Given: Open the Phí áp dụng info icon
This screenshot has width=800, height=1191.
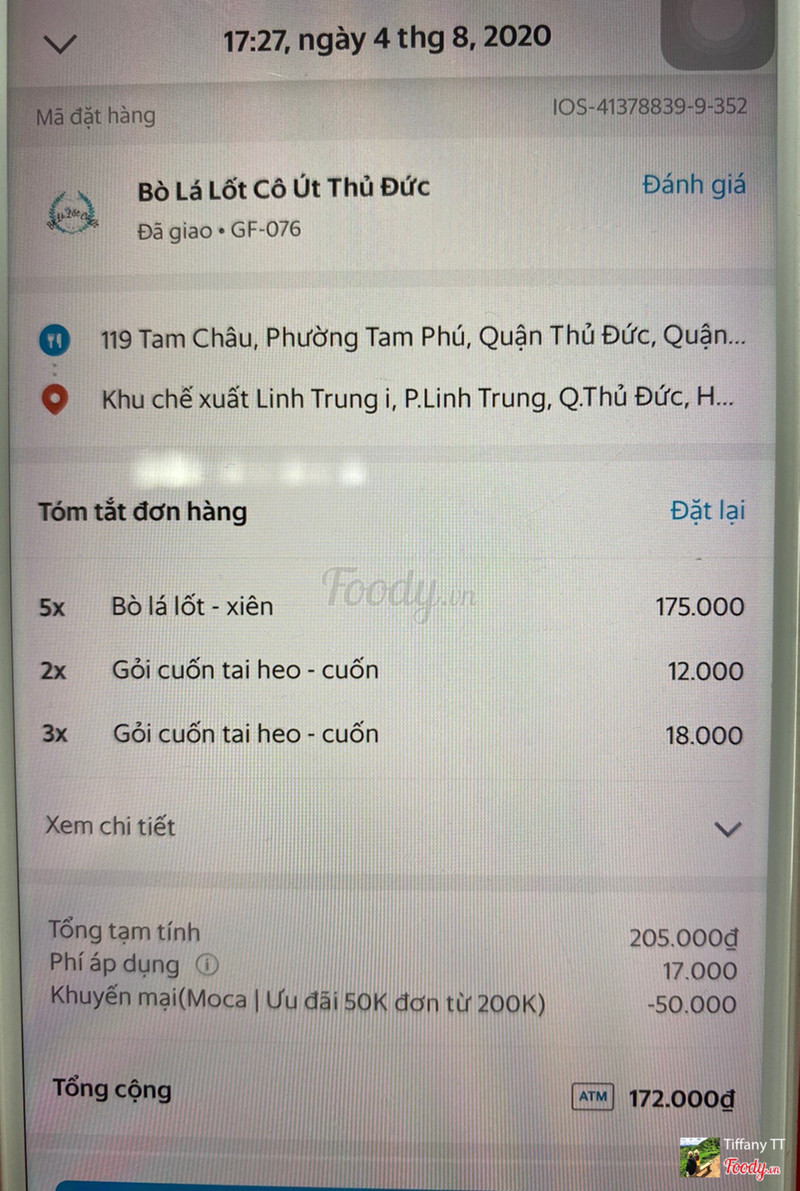Looking at the screenshot, I should (x=207, y=966).
